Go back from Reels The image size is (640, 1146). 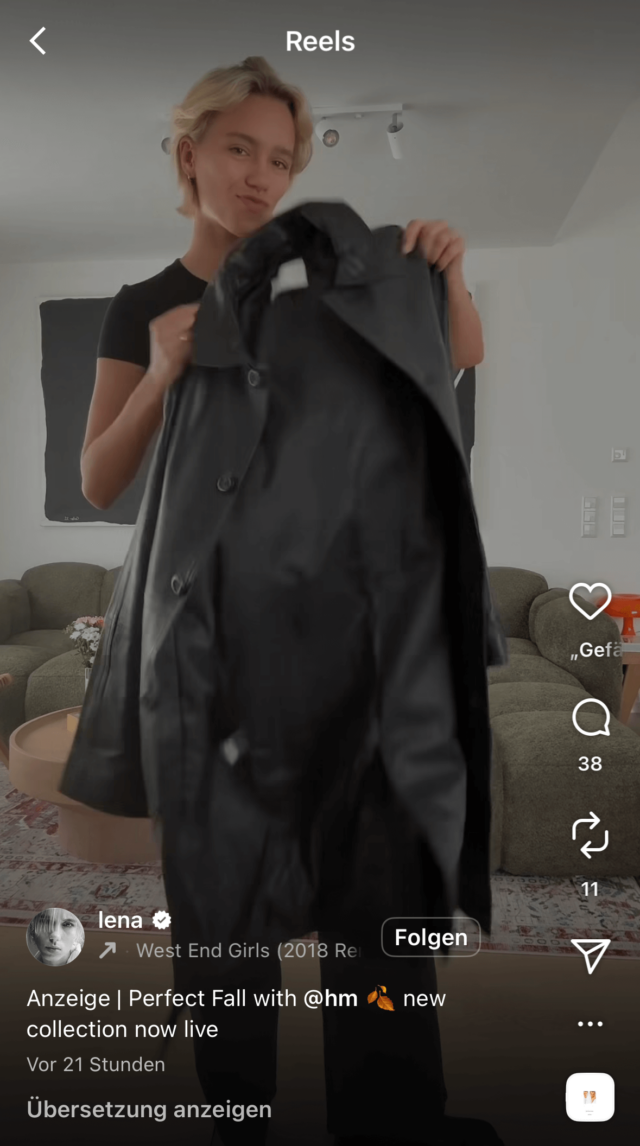pos(38,41)
